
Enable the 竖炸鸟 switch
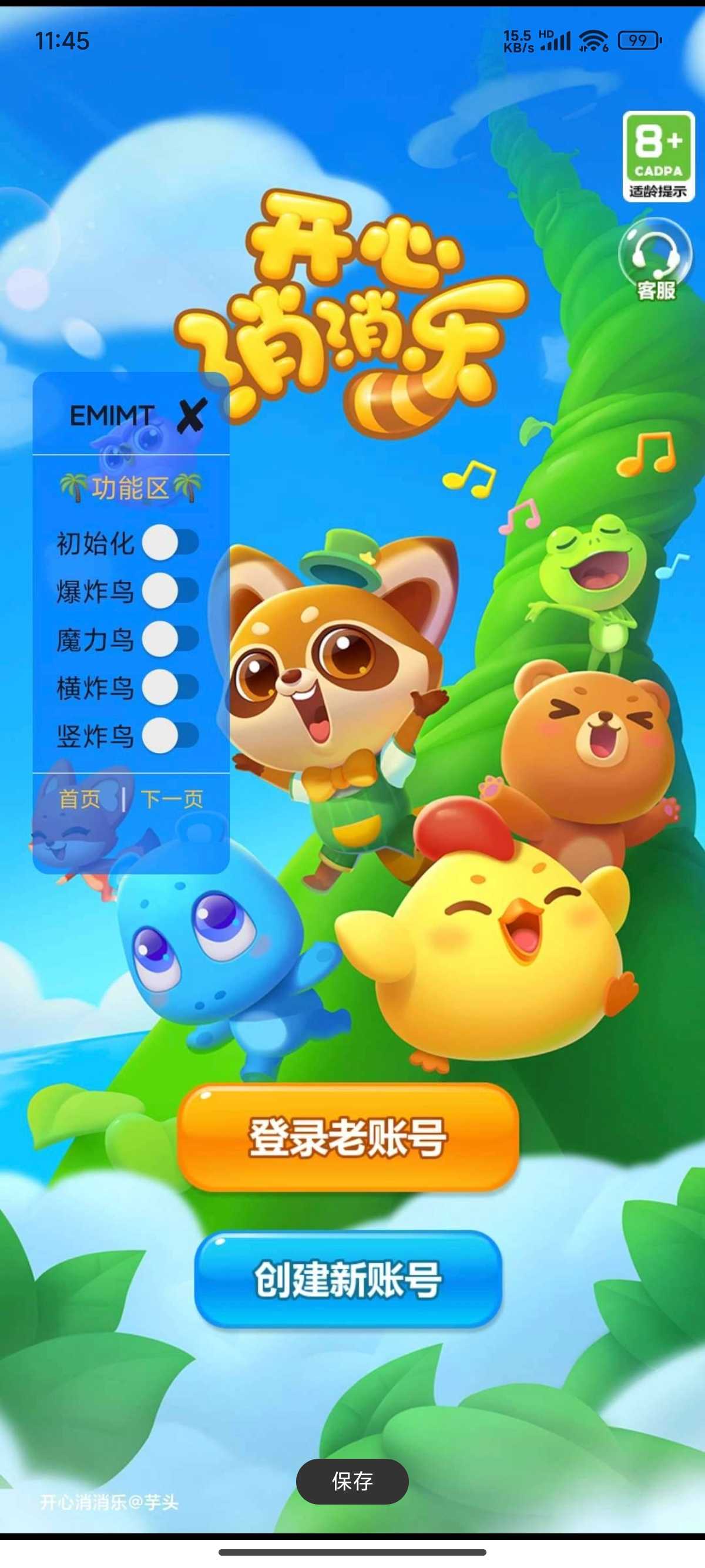point(170,736)
